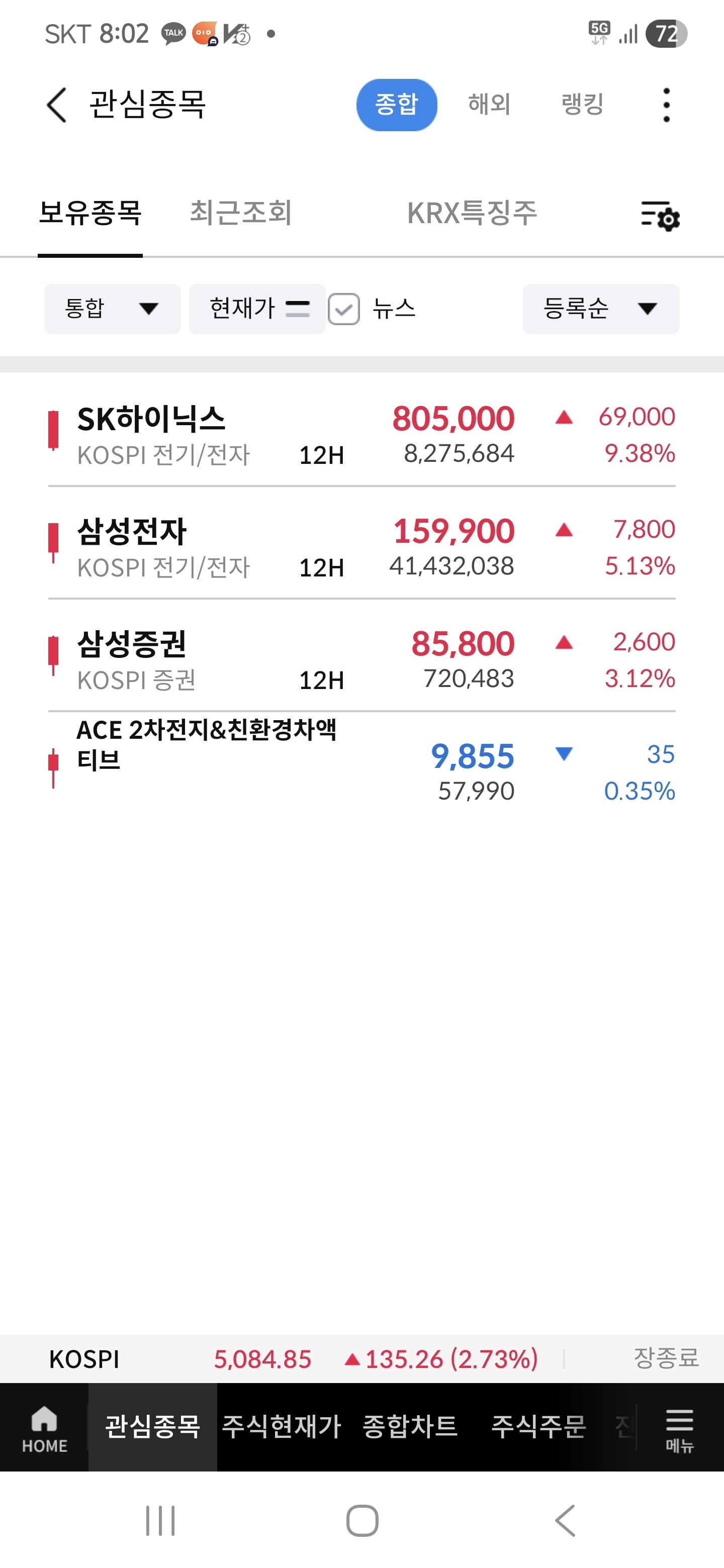
Task: Expand the 통합 dropdown
Action: coord(113,309)
